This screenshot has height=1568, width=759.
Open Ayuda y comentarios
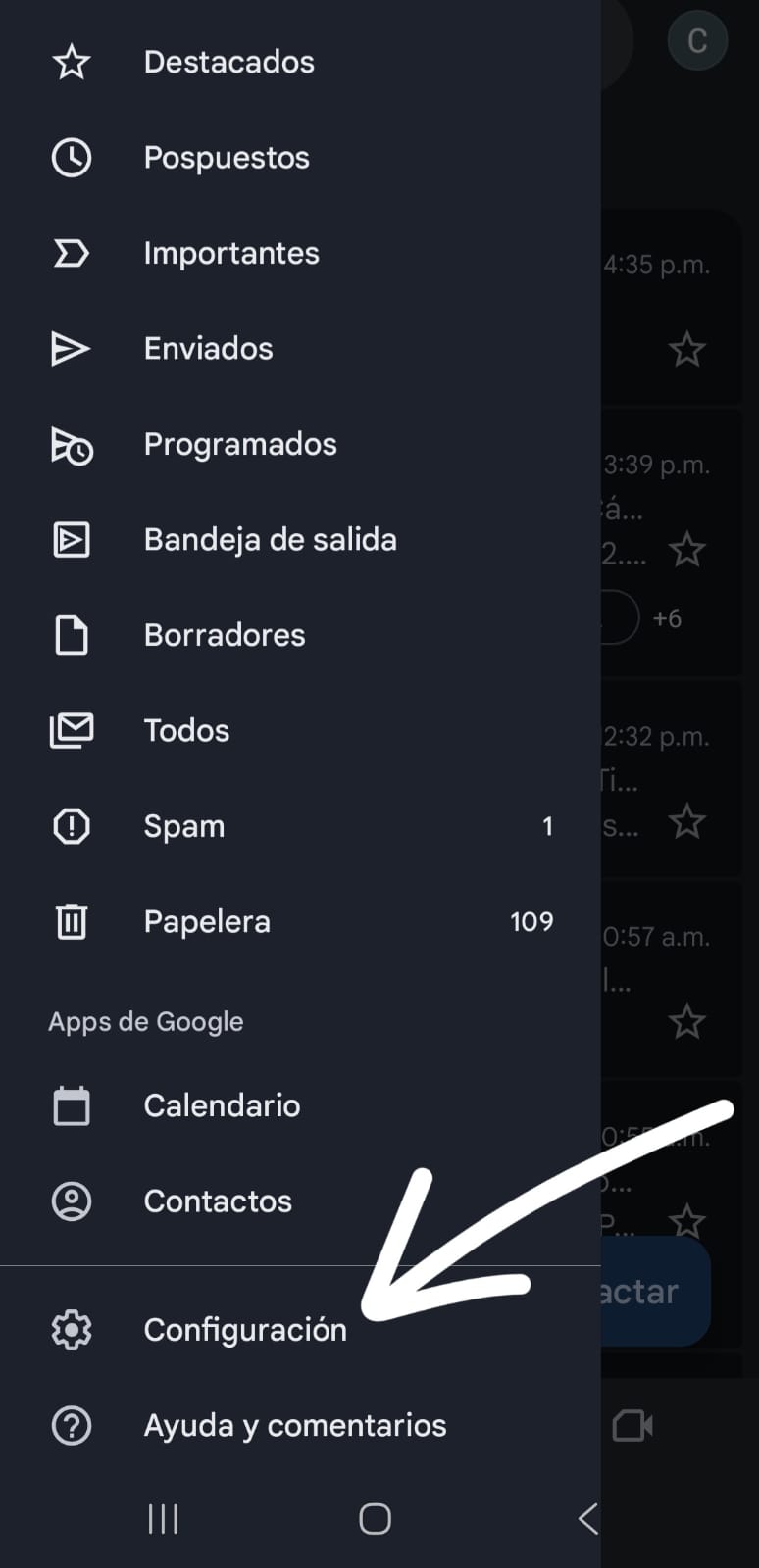pos(294,1426)
